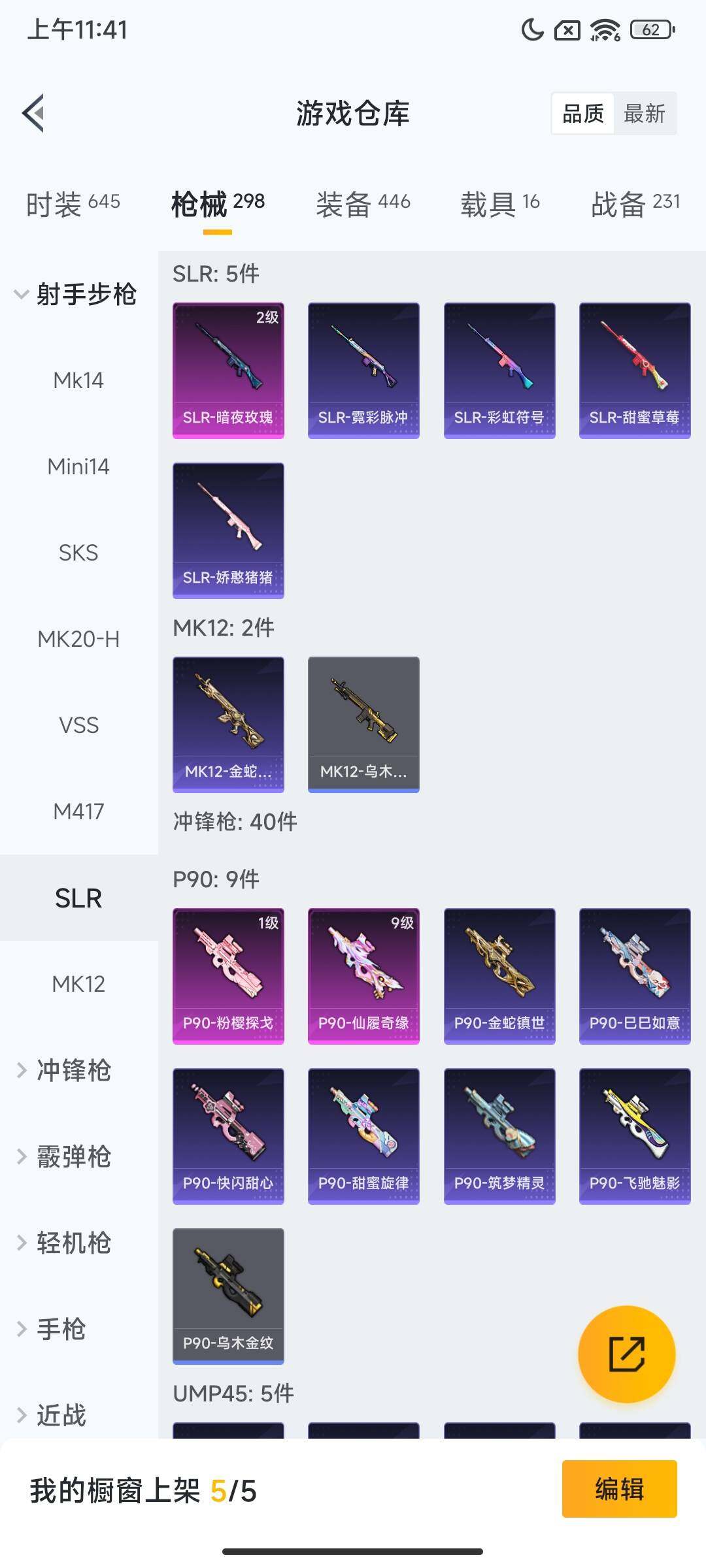
Task: Go back using the top-left arrow
Action: [34, 114]
